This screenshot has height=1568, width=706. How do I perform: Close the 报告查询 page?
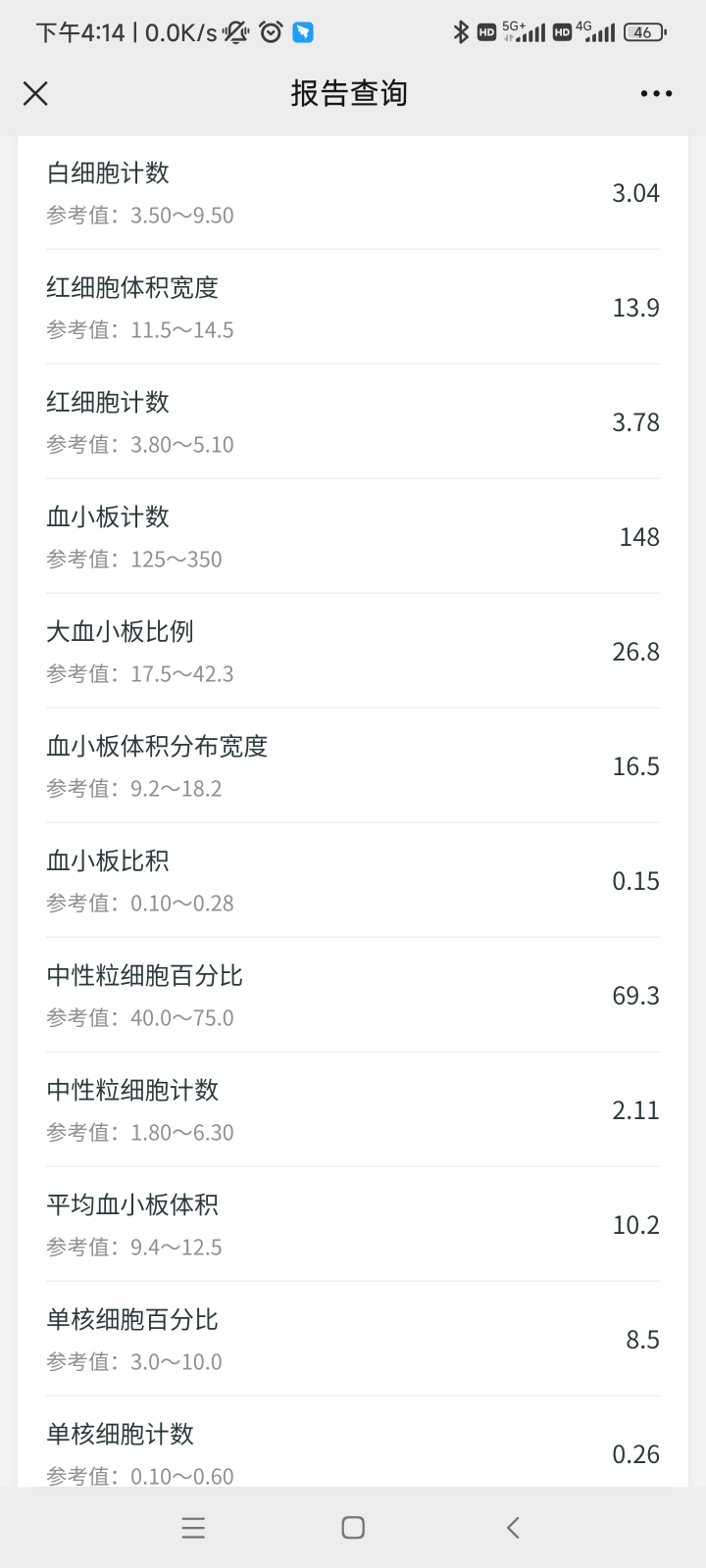click(35, 93)
